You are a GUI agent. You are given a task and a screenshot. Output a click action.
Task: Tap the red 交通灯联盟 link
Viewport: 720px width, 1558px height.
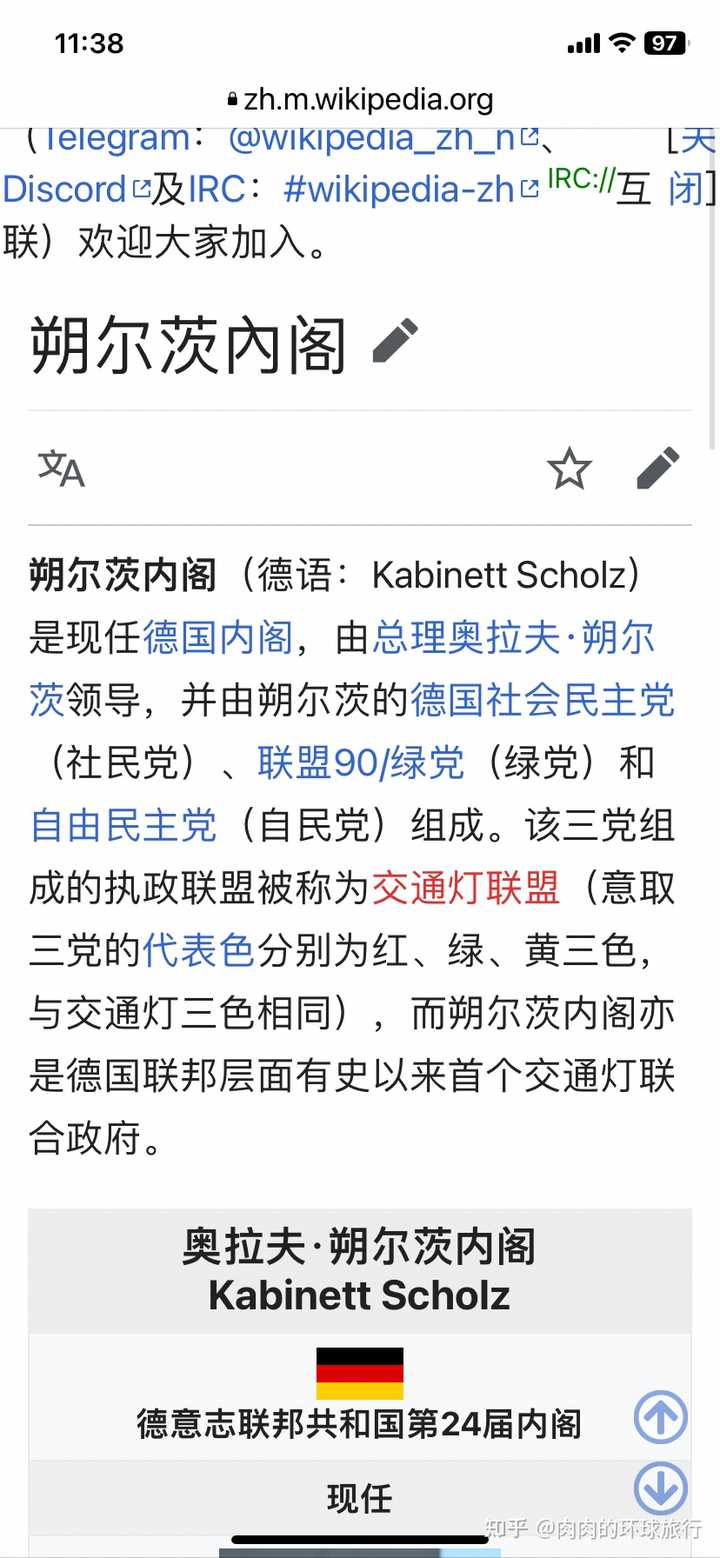pyautogui.click(x=466, y=888)
